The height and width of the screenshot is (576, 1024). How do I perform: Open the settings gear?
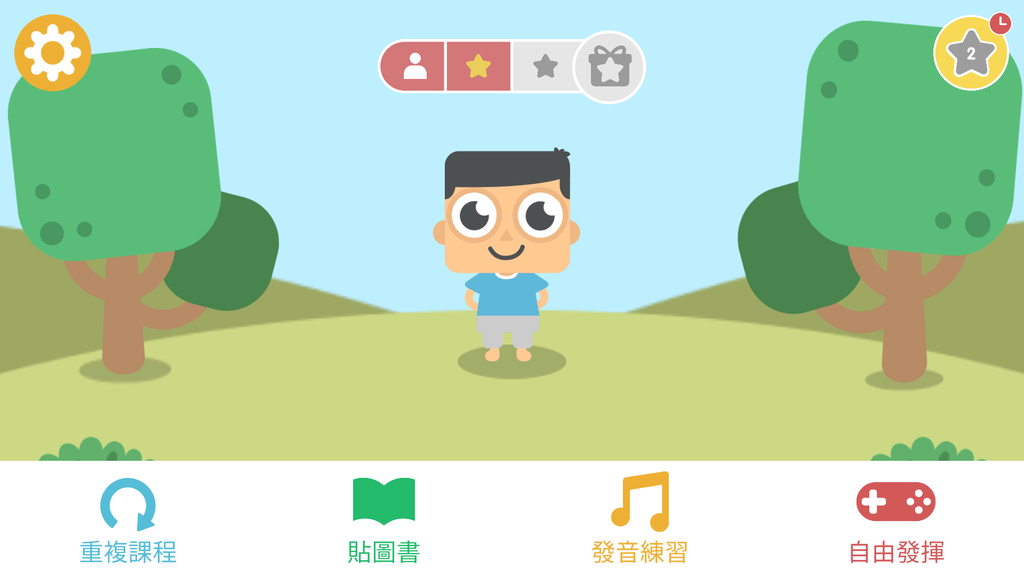53,52
